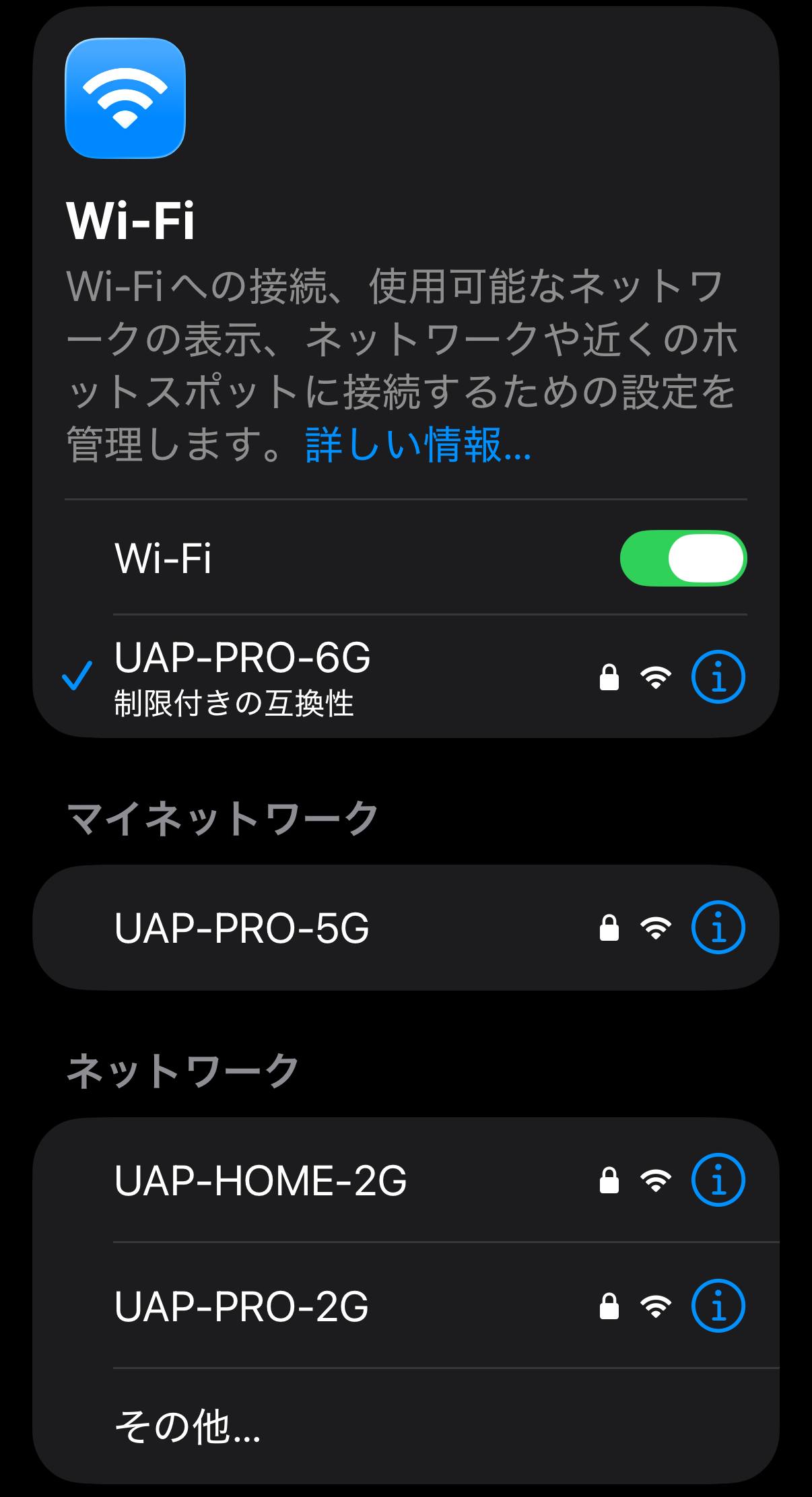
Task: Turn off the Wi-Fi switch
Action: tap(683, 559)
